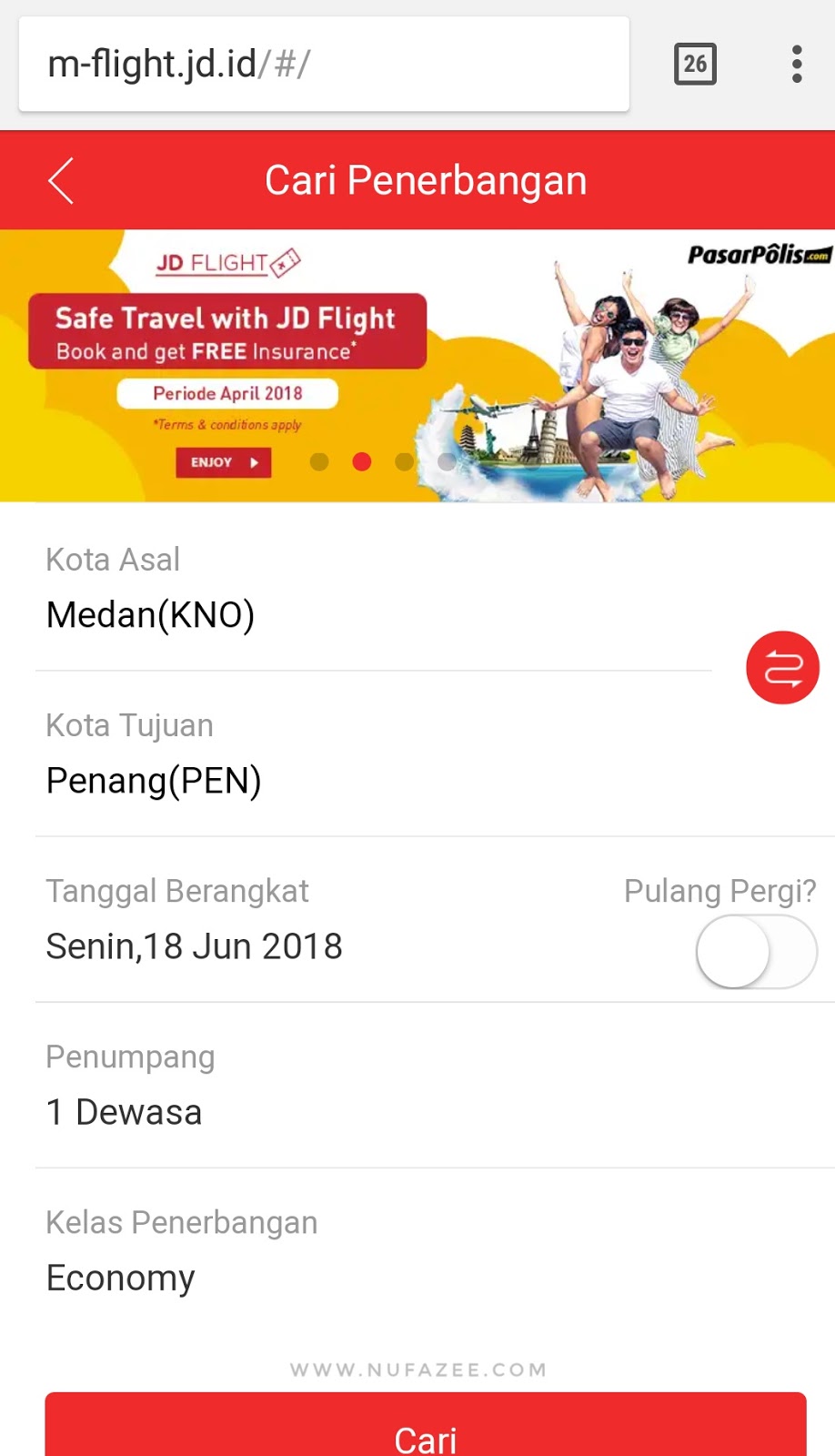Change Kota Tujuan from Penang(PEN)
The width and height of the screenshot is (835, 1456).
(x=155, y=780)
